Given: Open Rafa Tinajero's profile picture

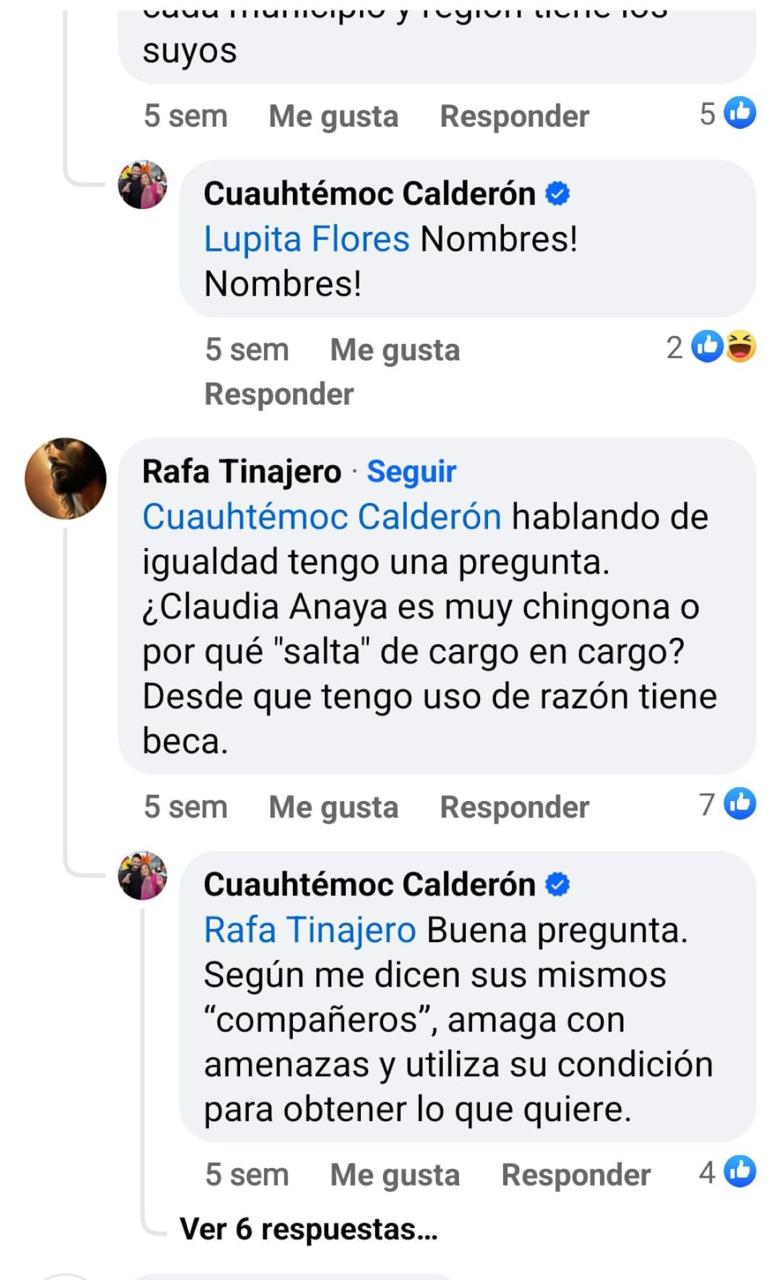Looking at the screenshot, I should coord(65,478).
